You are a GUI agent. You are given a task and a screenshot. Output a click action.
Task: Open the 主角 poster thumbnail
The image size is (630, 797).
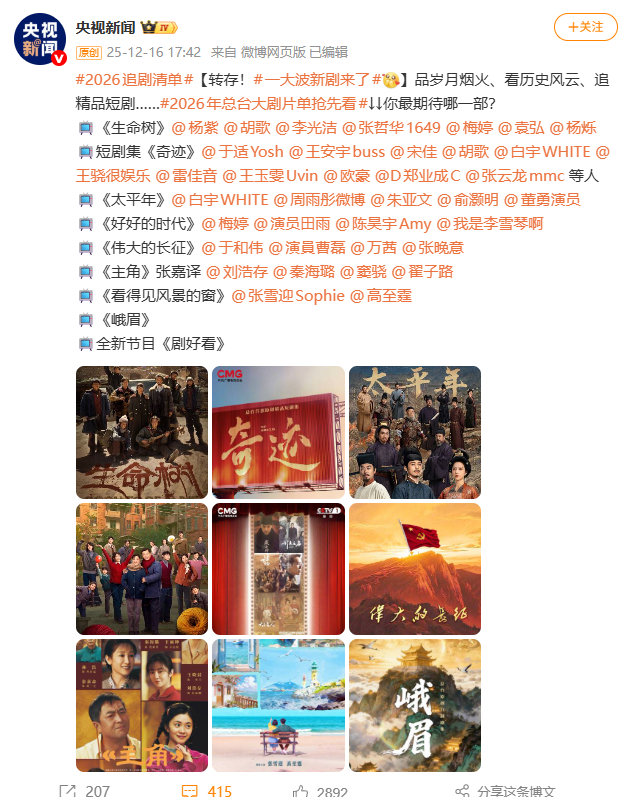click(142, 705)
